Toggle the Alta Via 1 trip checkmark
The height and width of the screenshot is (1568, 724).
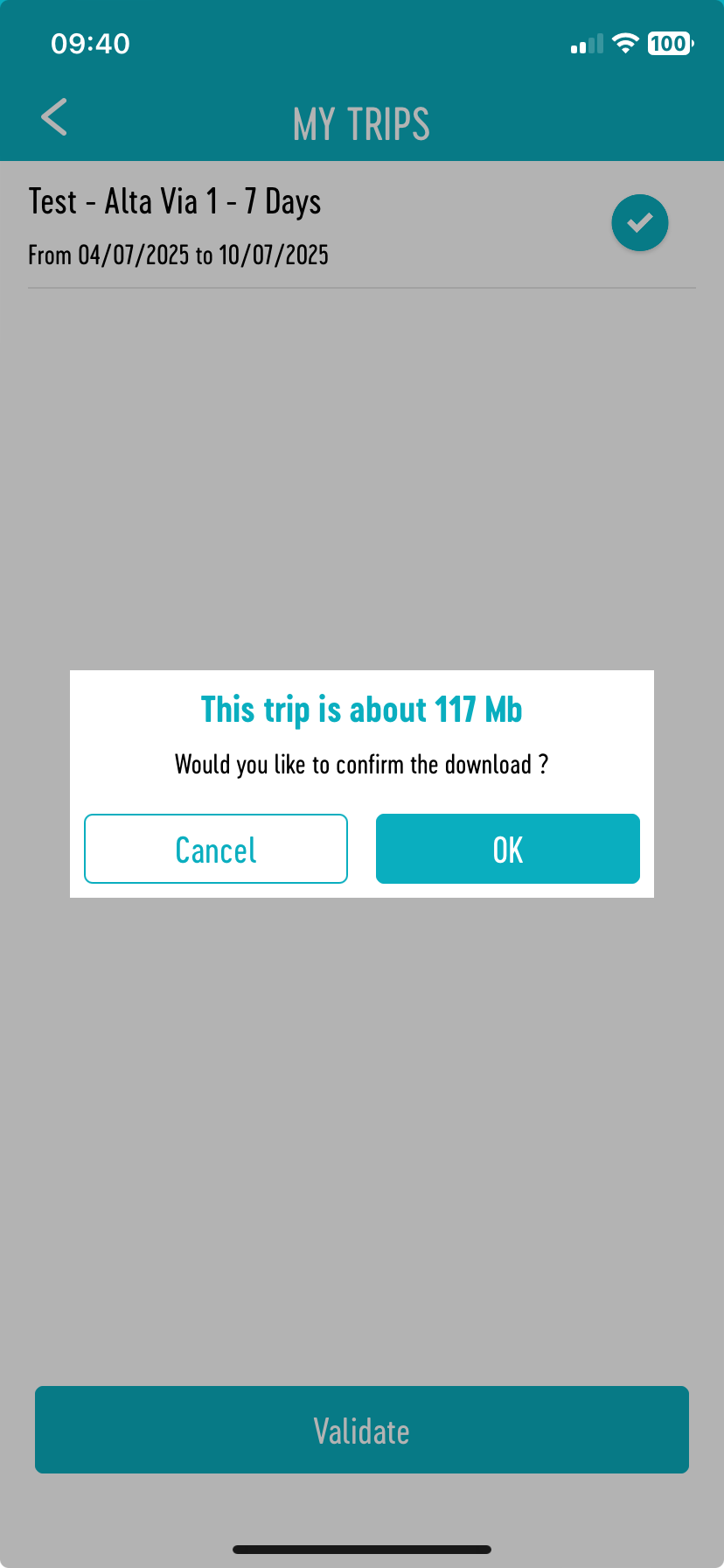[x=639, y=222]
